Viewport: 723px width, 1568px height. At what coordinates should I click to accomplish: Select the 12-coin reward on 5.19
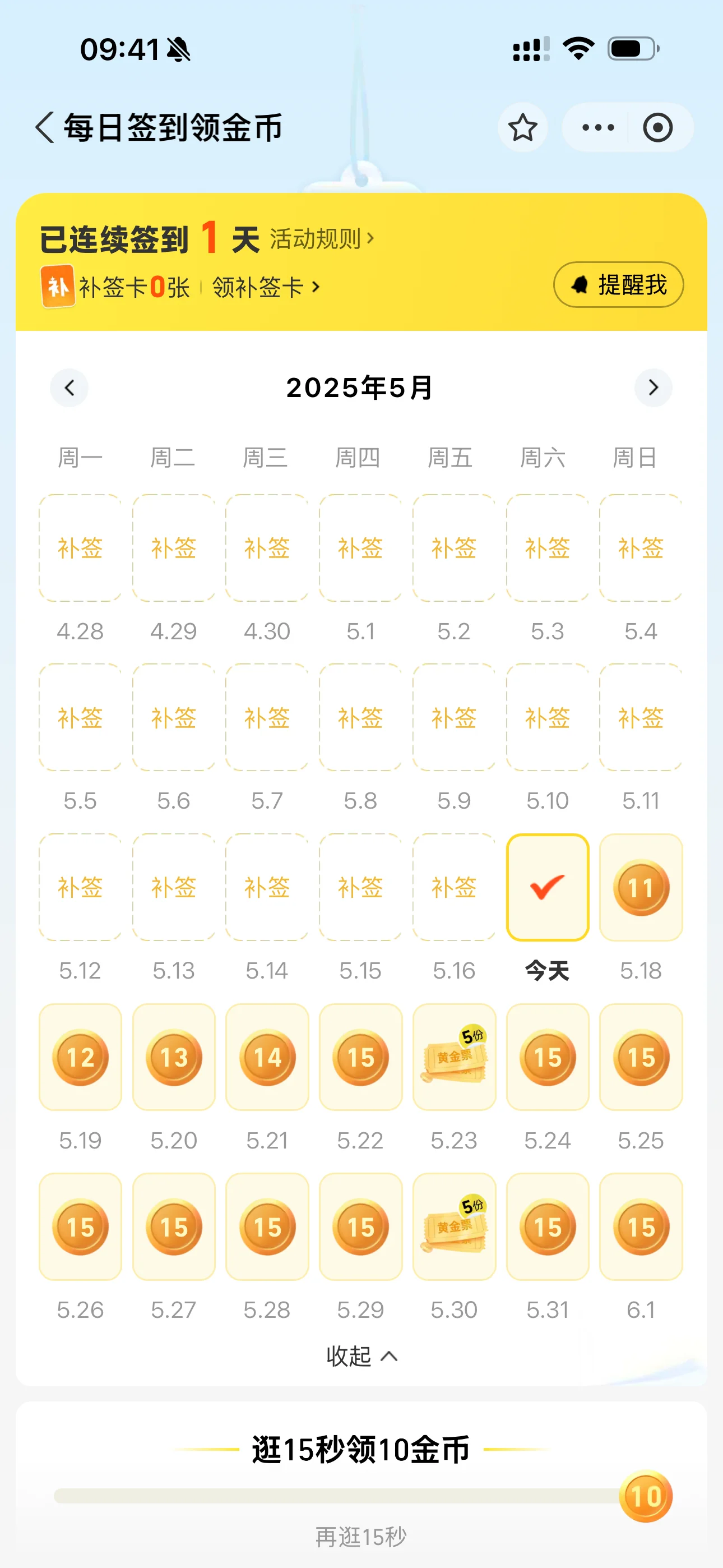(x=80, y=1057)
